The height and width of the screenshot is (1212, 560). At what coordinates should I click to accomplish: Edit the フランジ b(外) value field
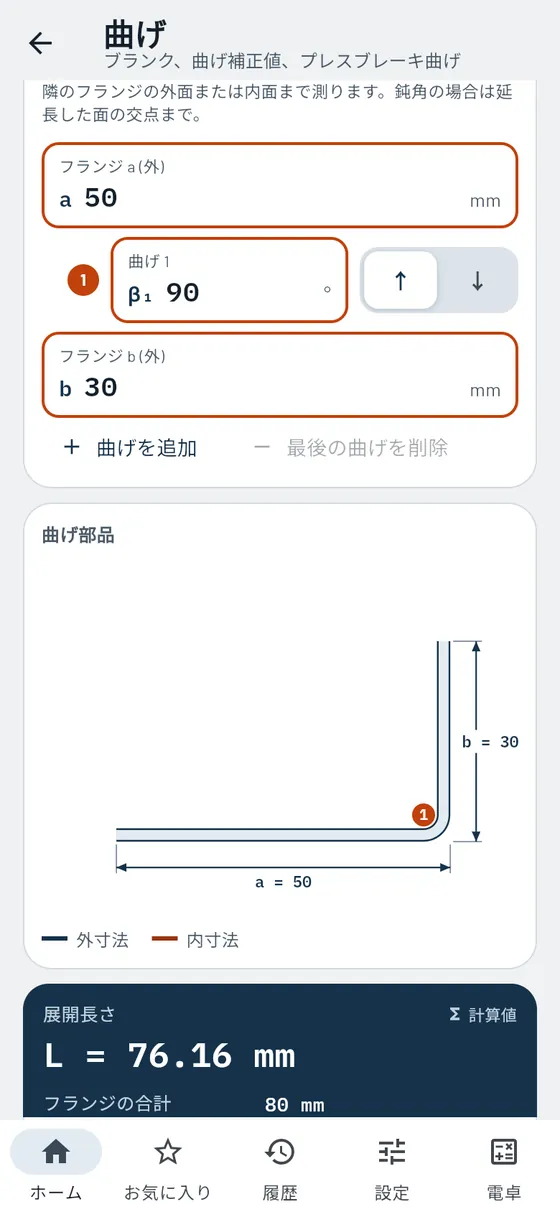pyautogui.click(x=280, y=375)
